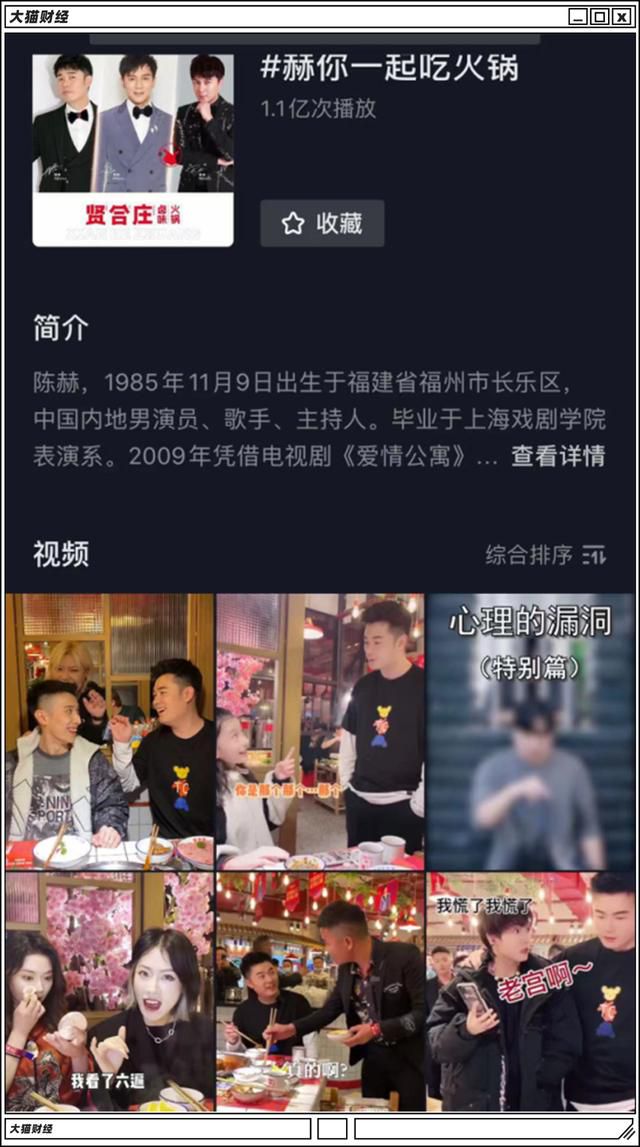640x1147 pixels.
Task: Open the first video of two men at the hotpot table
Action: point(110,732)
